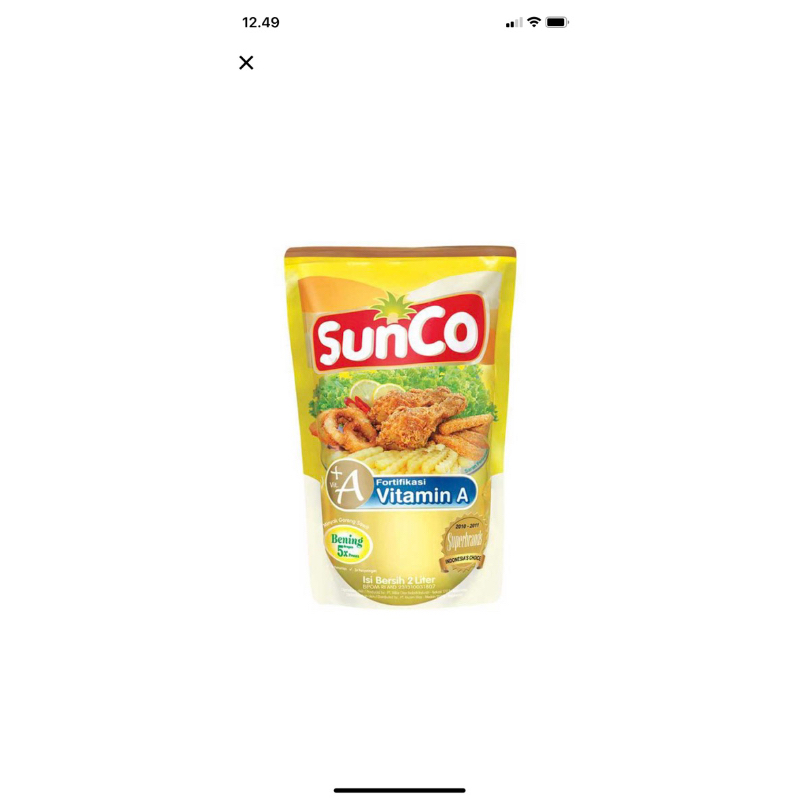Close the full-screen product image viewer
This screenshot has height=800, width=800.
246,63
